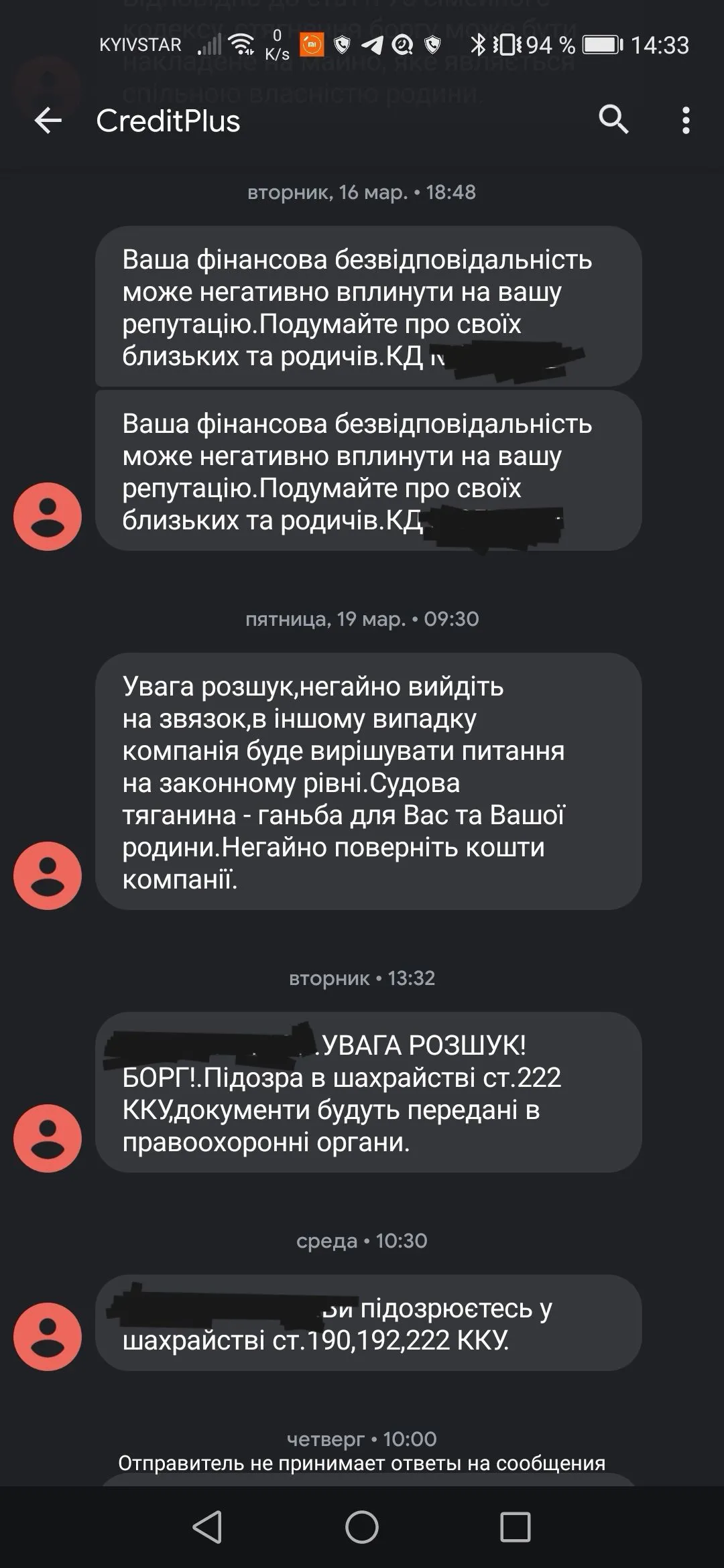Go back from the CreditPlus conversation
This screenshot has height=1568, width=724.
click(x=48, y=121)
